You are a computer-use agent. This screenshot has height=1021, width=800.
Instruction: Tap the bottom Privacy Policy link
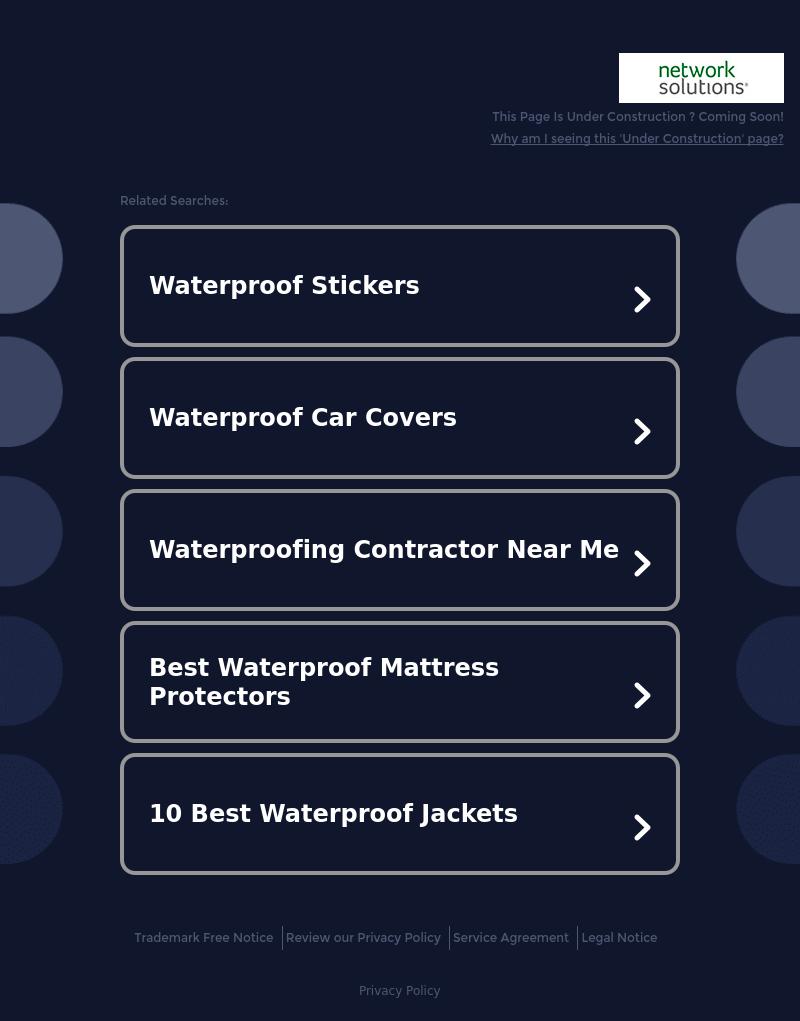click(399, 991)
